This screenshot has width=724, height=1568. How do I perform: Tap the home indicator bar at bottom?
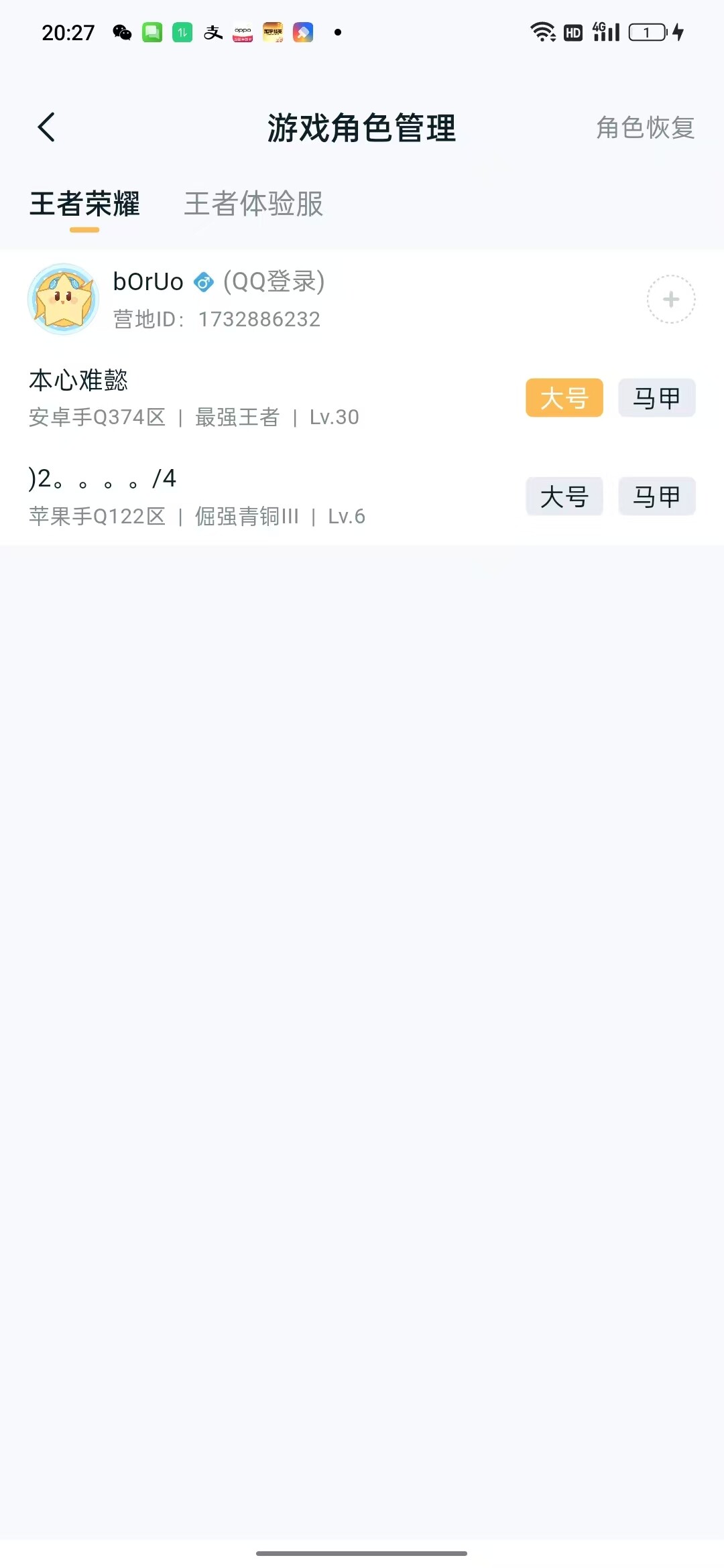[362, 1554]
